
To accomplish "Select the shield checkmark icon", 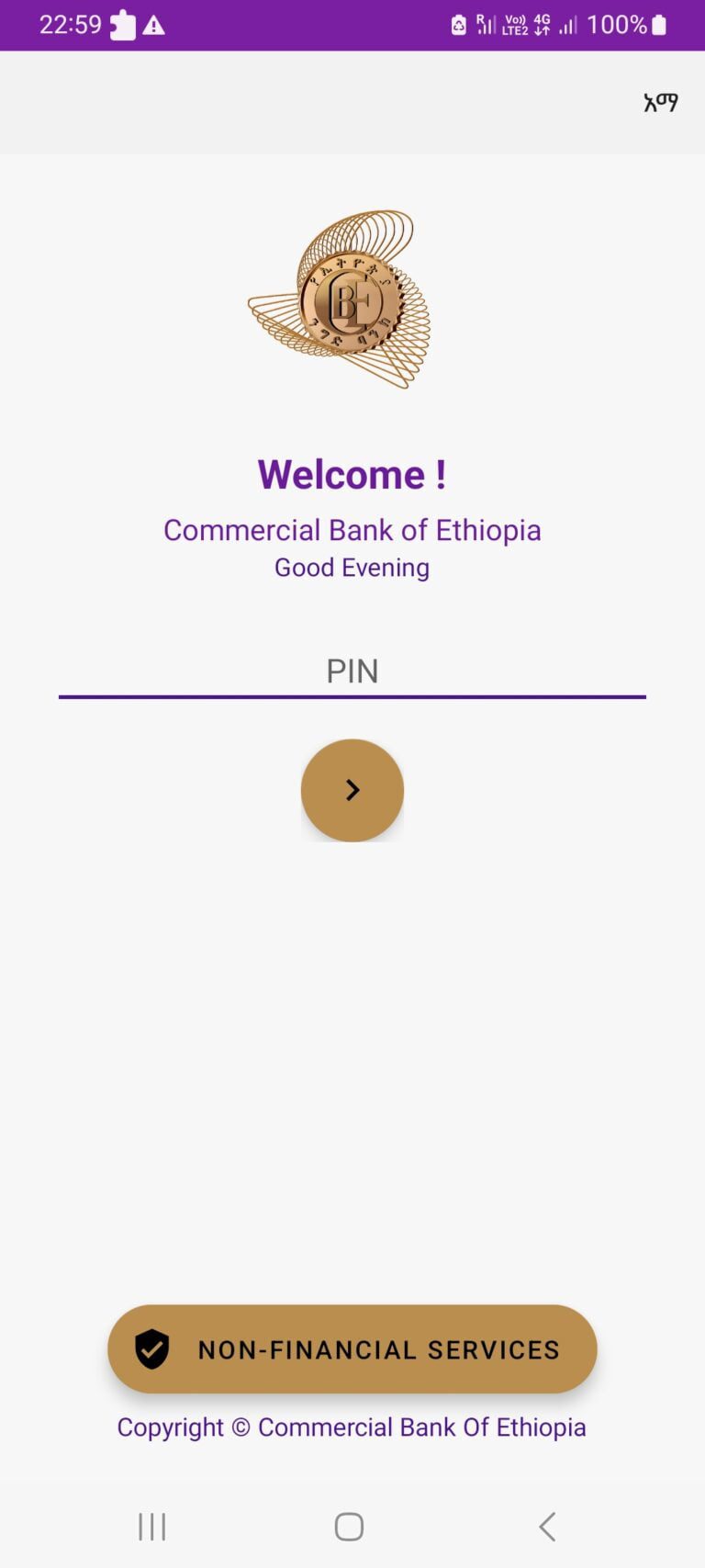I will click(151, 1348).
